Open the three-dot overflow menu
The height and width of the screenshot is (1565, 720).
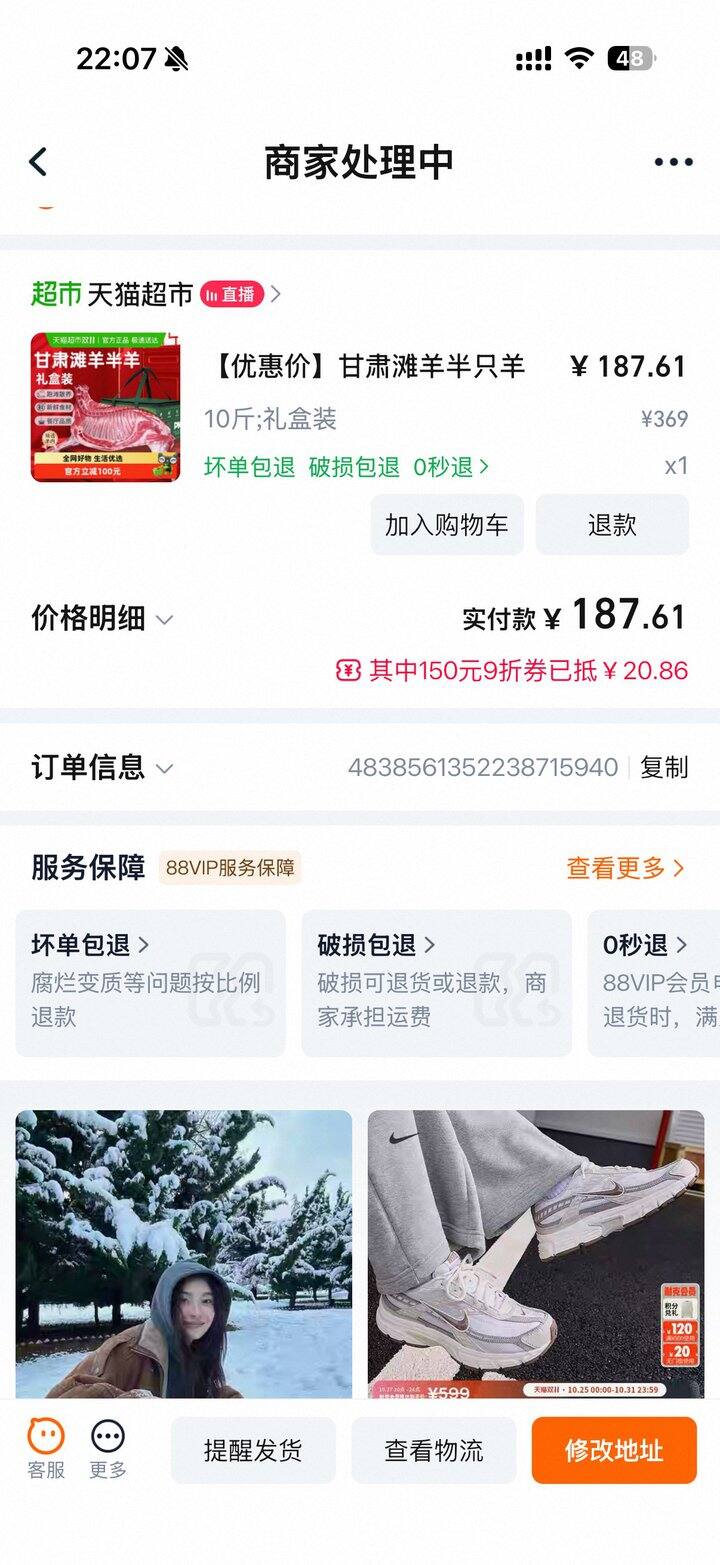tap(673, 162)
